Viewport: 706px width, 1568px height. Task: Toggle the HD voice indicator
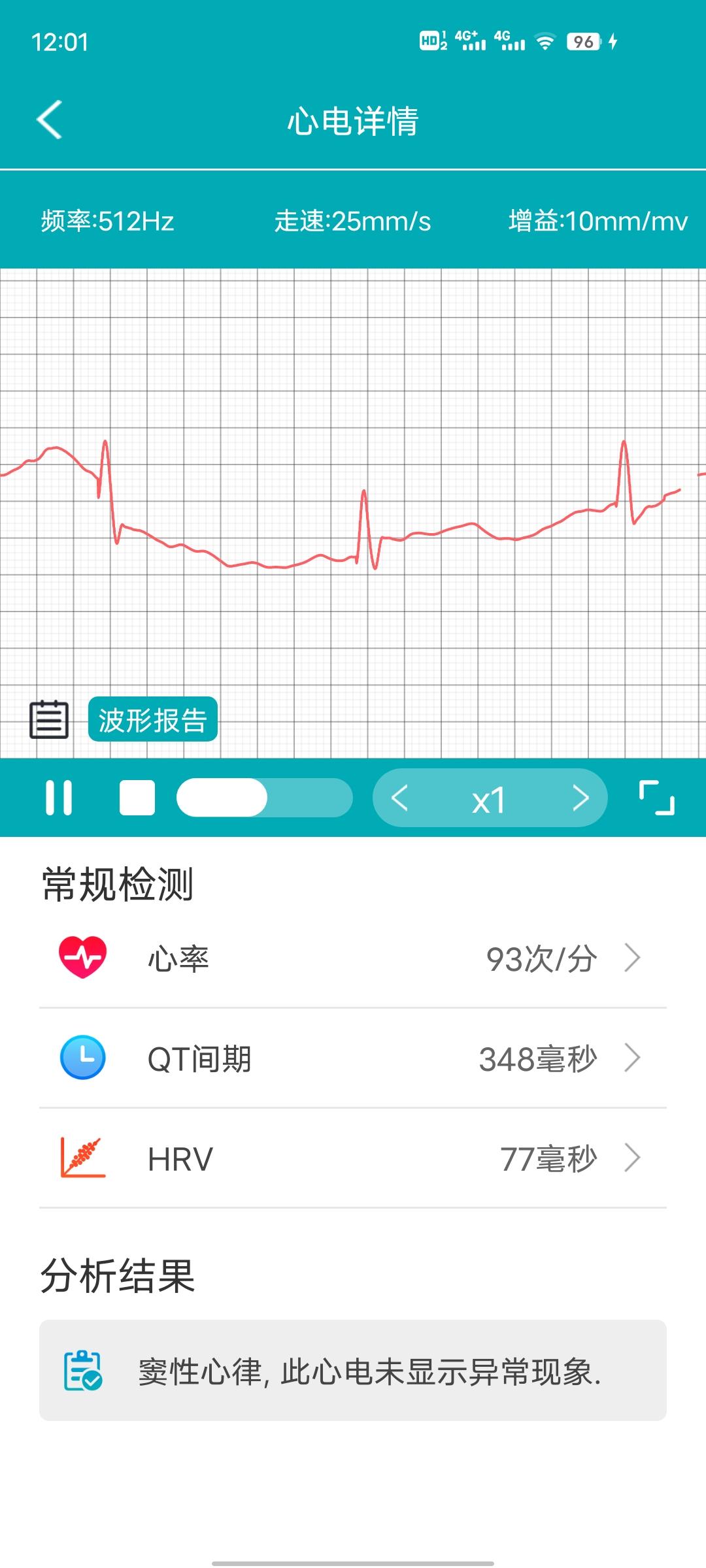coord(431,41)
